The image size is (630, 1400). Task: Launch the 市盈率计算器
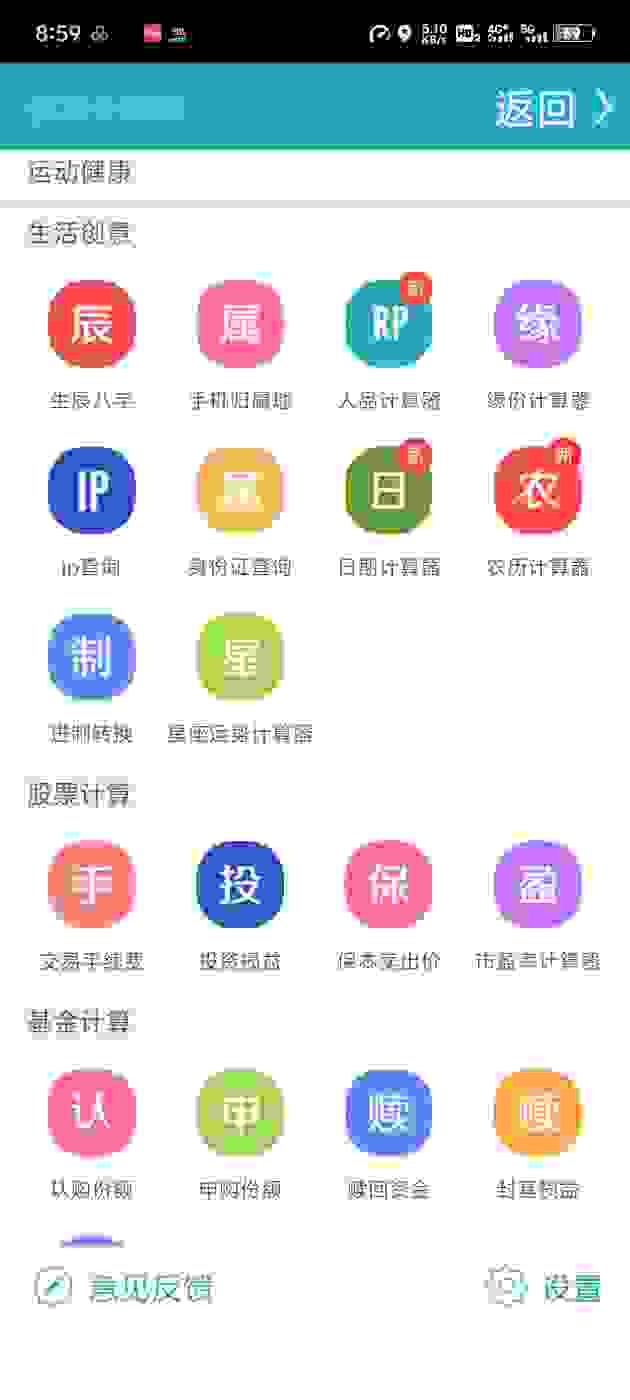pyautogui.click(x=537, y=885)
